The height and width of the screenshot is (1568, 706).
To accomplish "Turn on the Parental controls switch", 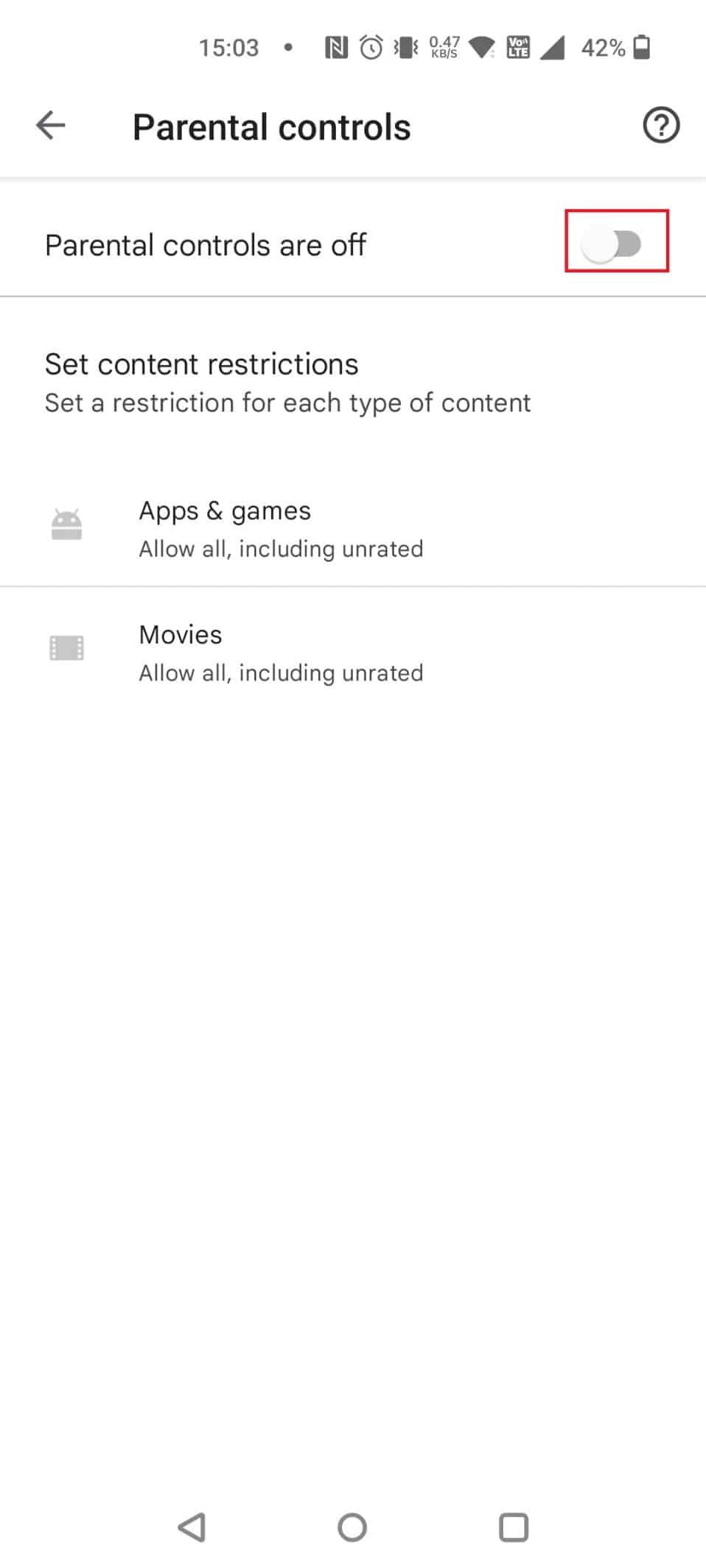I will (x=612, y=243).
